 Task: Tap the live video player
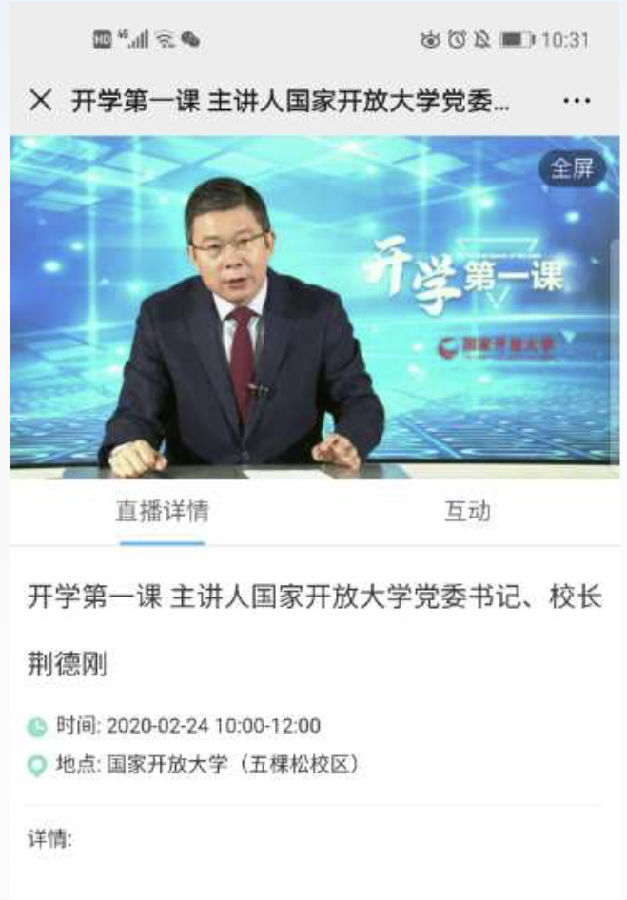click(314, 320)
